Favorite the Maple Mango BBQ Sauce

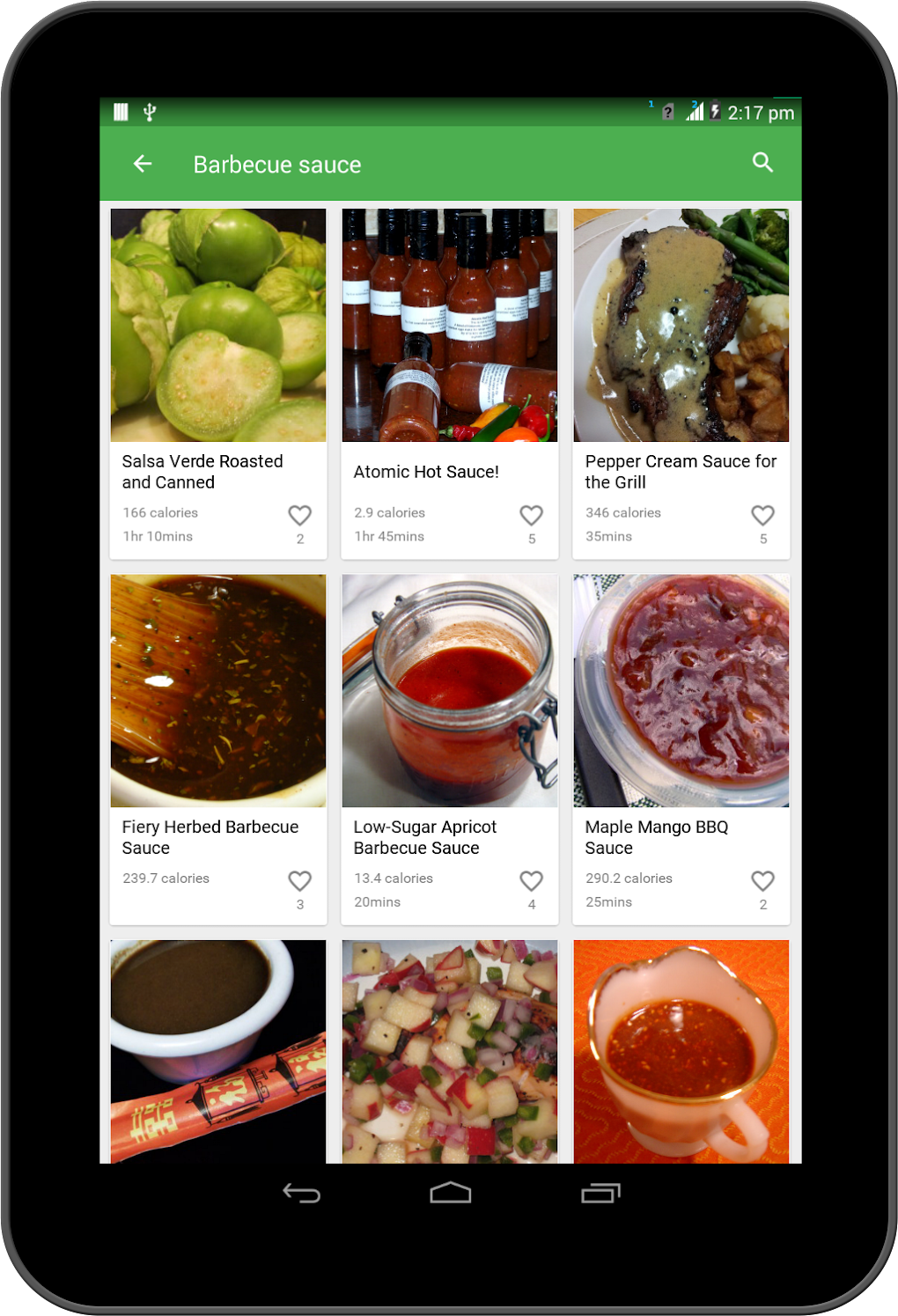pos(763,880)
